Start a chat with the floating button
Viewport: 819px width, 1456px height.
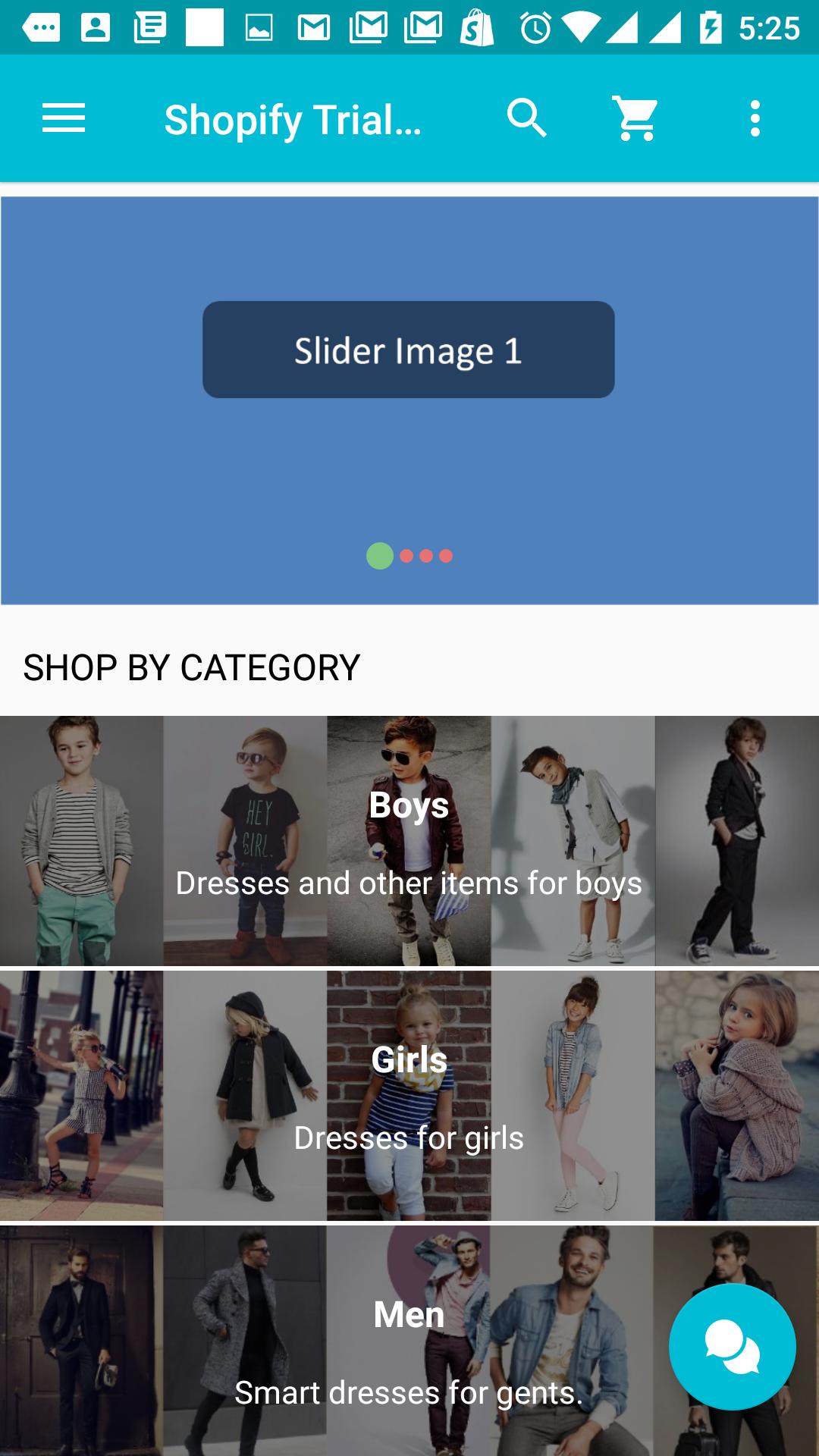(732, 1347)
